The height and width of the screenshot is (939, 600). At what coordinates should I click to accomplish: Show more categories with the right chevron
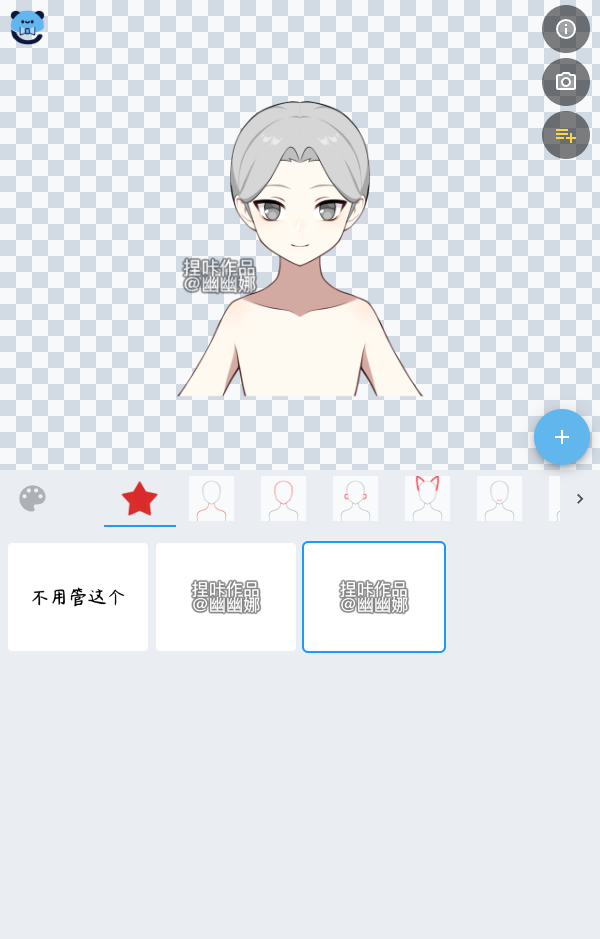[x=580, y=498]
